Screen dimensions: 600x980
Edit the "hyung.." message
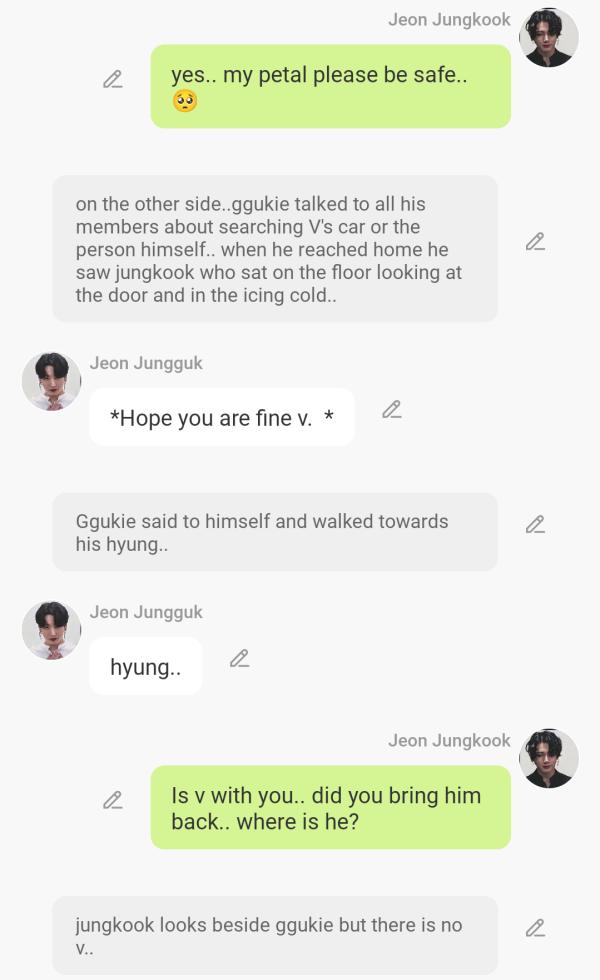tap(239, 658)
